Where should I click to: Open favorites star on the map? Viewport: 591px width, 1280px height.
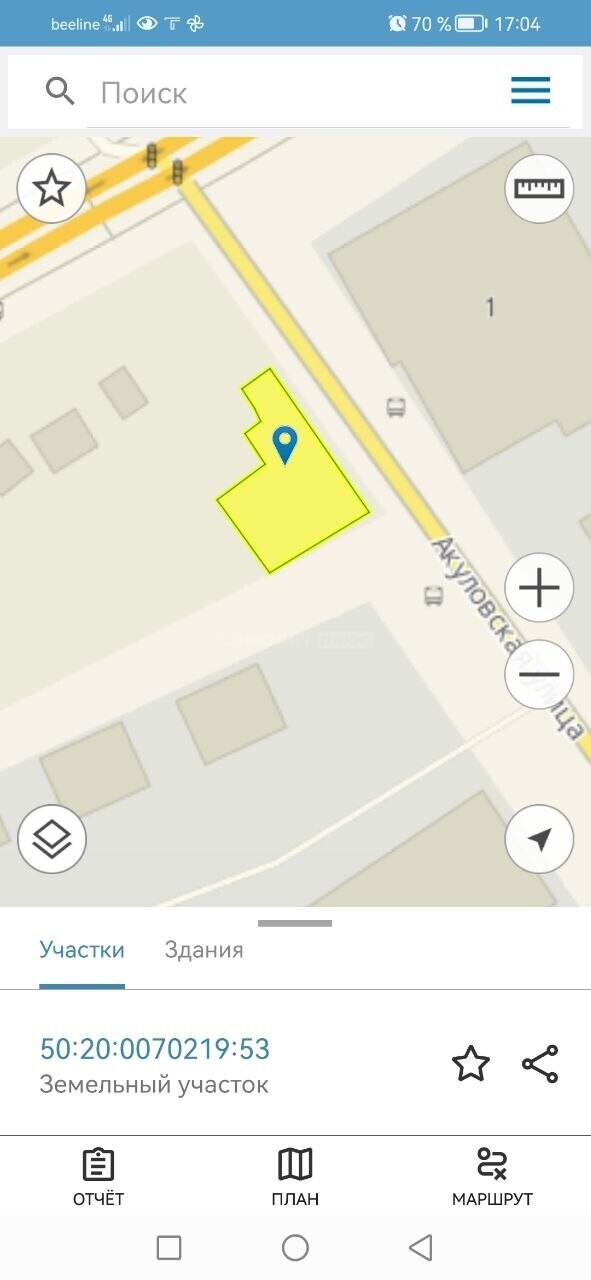[52, 188]
